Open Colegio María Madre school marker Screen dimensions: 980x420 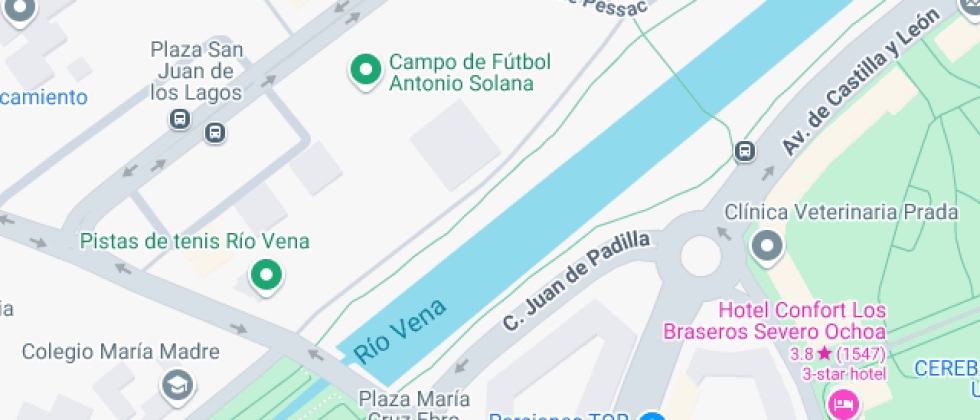177,384
